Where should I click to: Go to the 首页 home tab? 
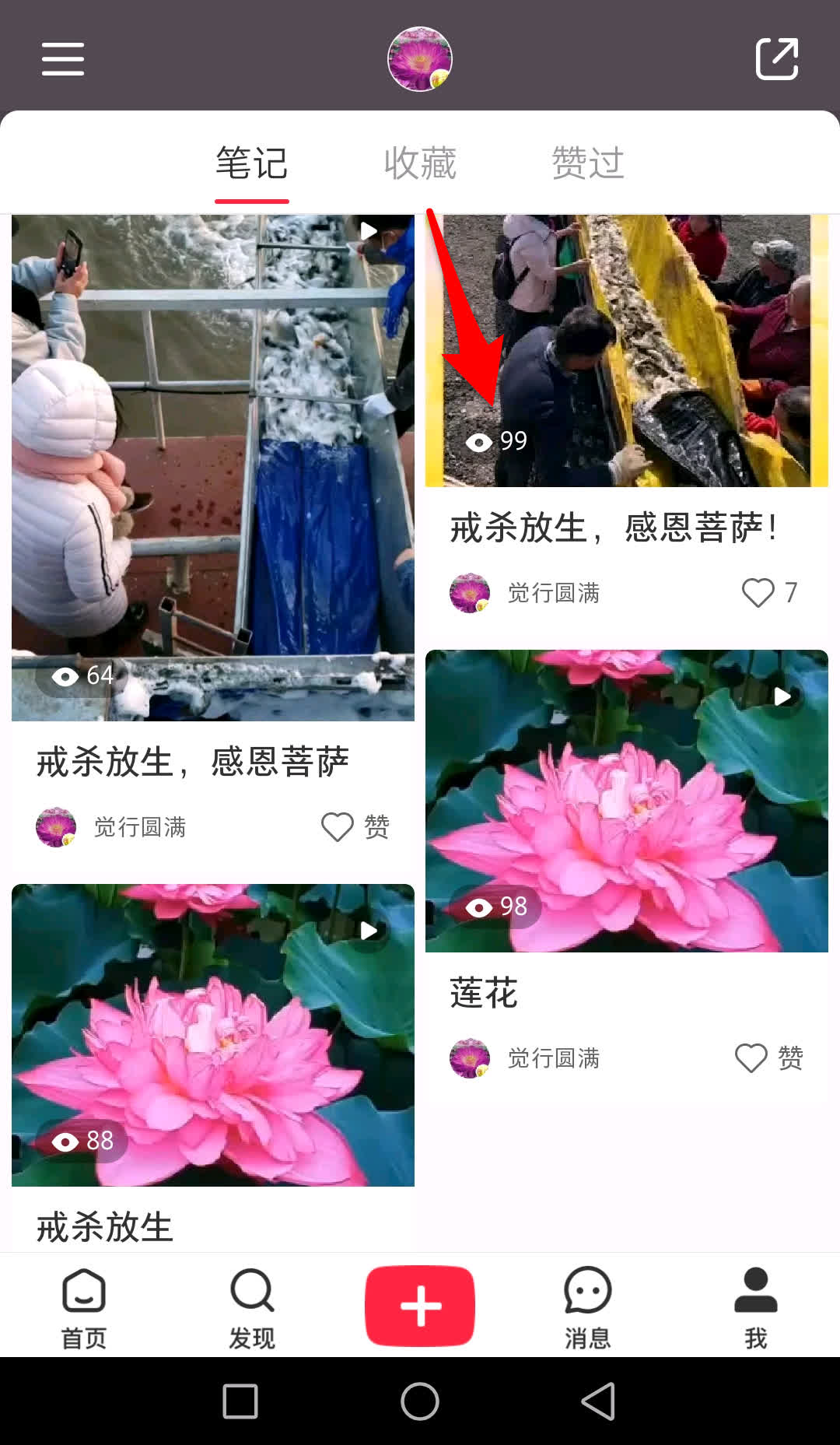[x=84, y=1307]
